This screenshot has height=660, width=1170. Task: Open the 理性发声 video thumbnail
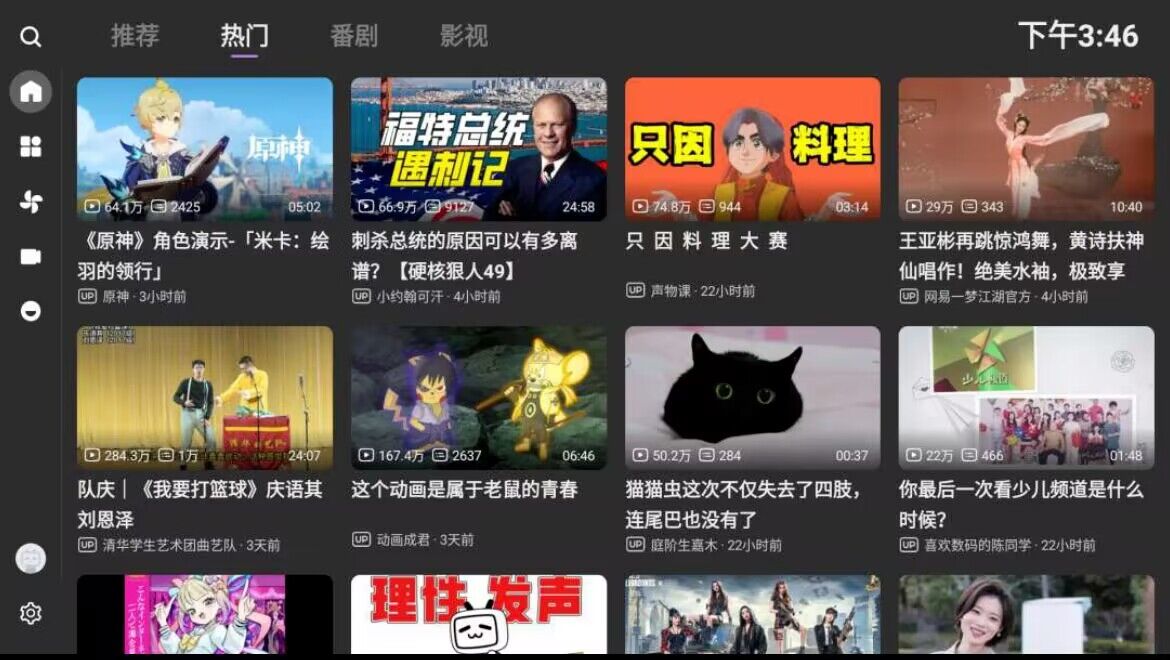pos(478,613)
